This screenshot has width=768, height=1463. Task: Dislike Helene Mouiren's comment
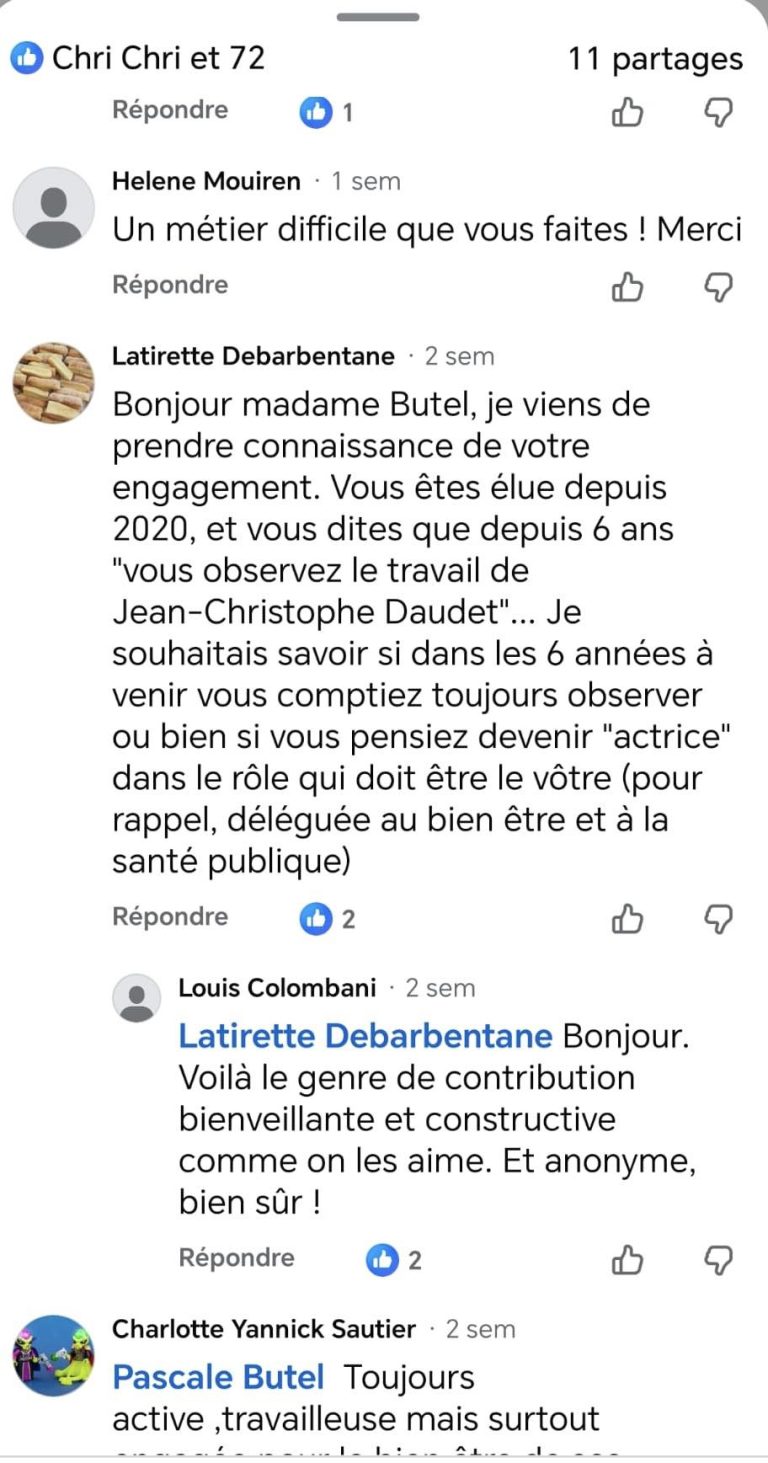(x=718, y=287)
